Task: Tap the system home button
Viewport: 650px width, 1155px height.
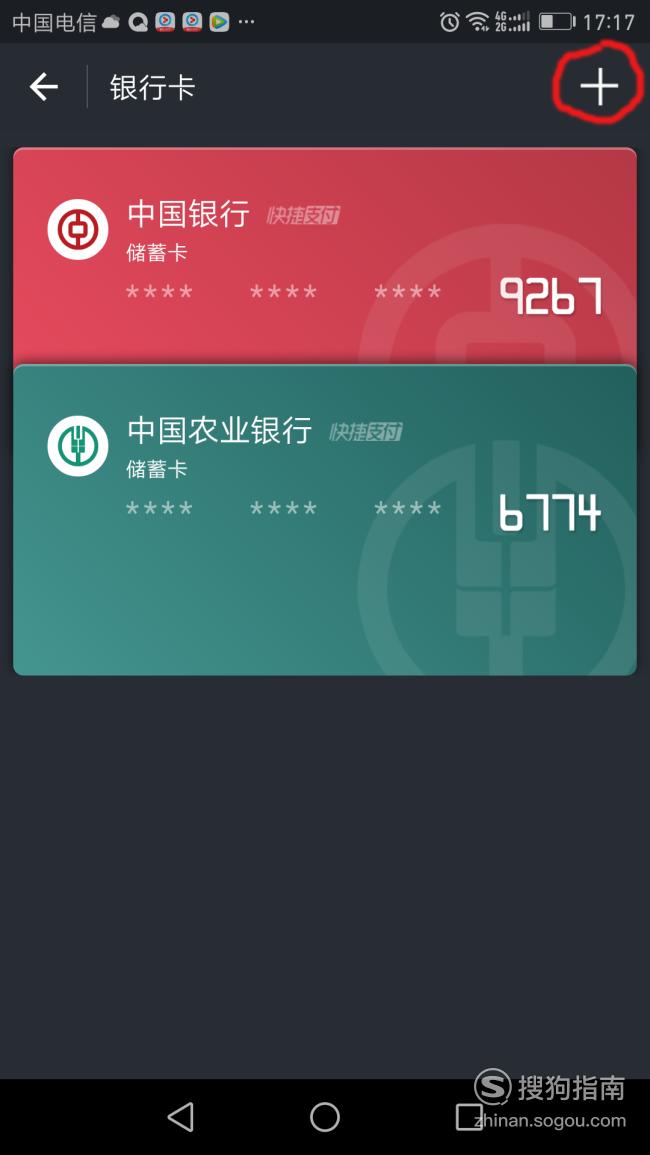Action: (x=324, y=1117)
